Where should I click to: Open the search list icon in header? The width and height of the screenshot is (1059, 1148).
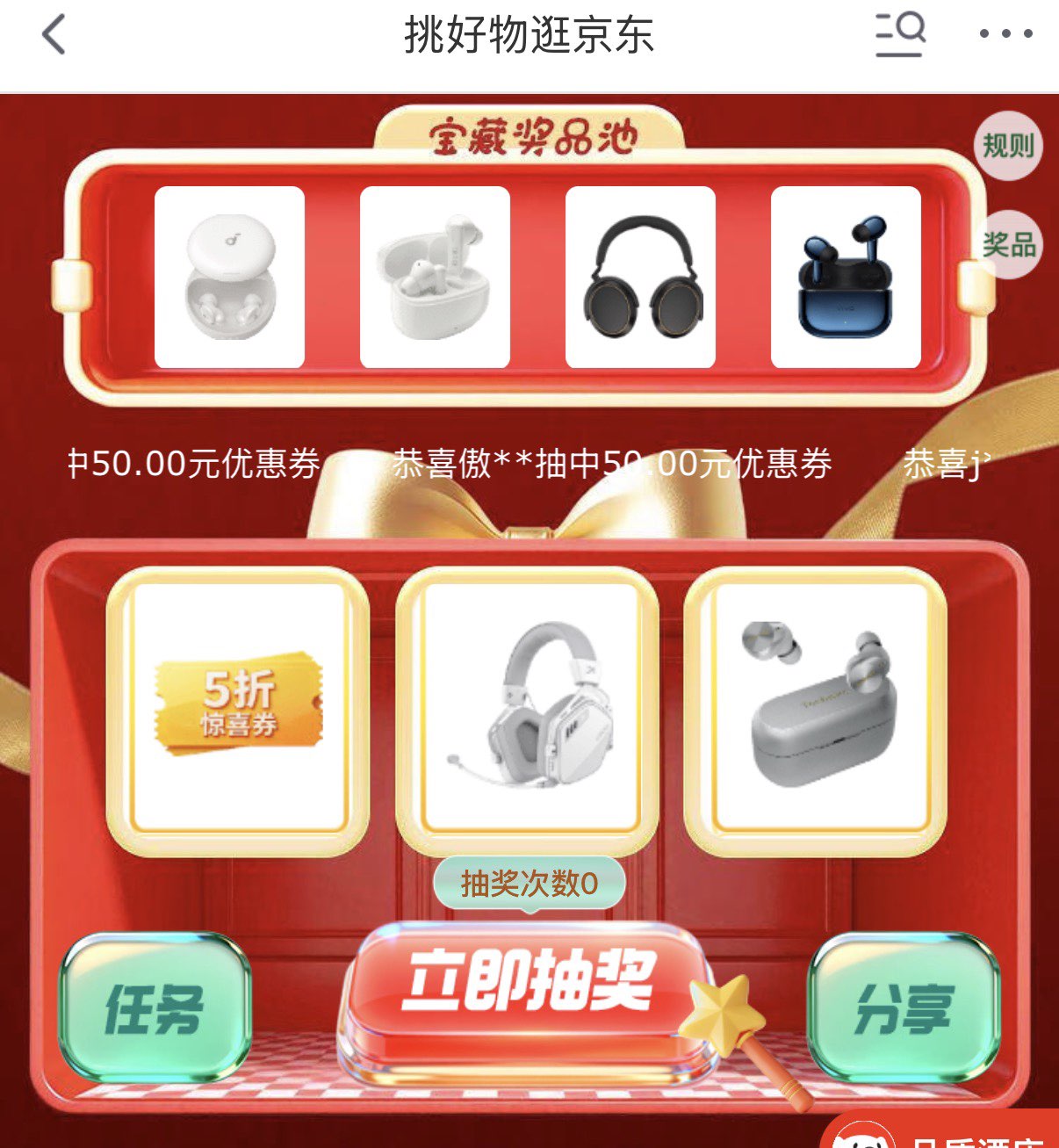pos(900,36)
